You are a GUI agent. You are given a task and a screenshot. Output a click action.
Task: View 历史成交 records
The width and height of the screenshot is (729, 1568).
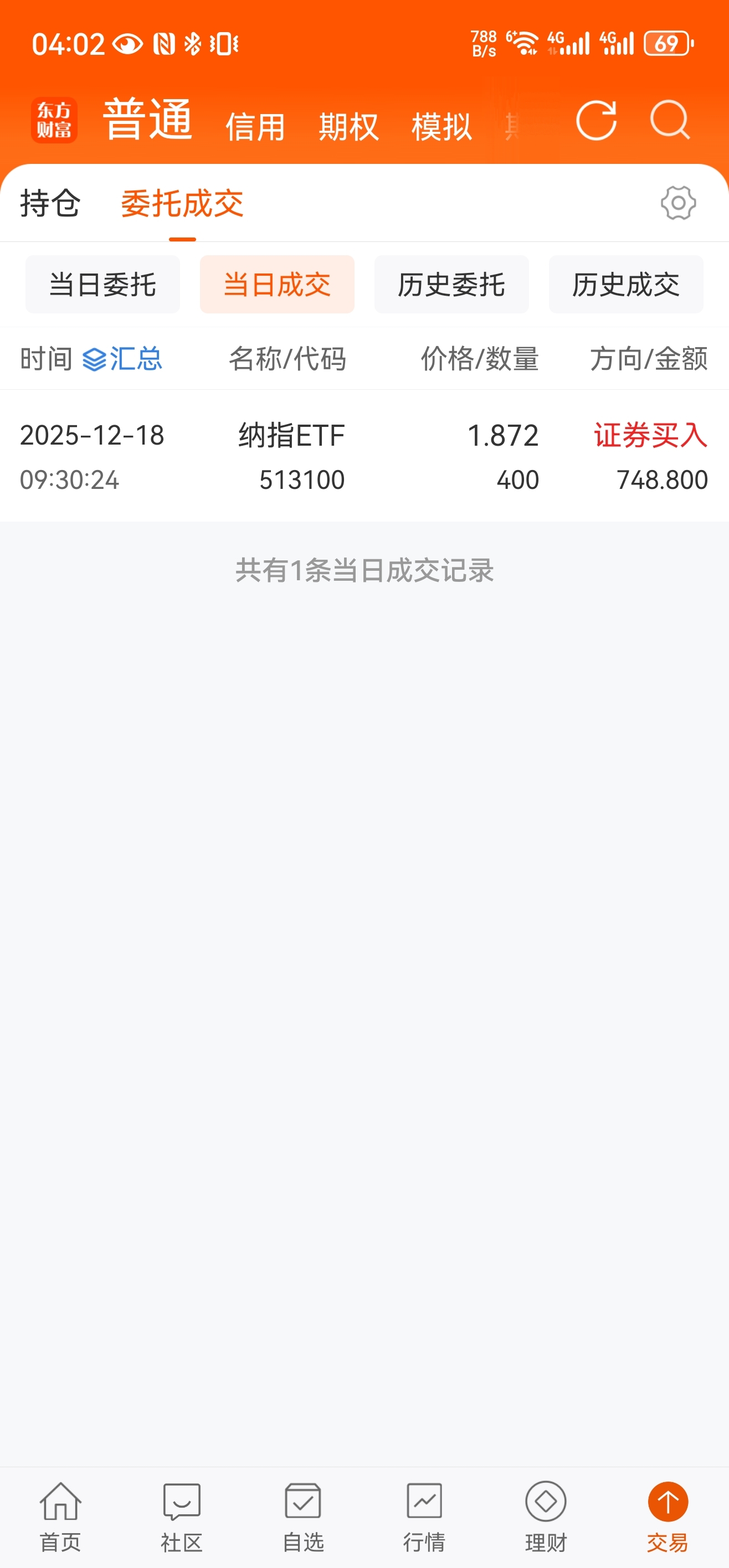click(625, 285)
